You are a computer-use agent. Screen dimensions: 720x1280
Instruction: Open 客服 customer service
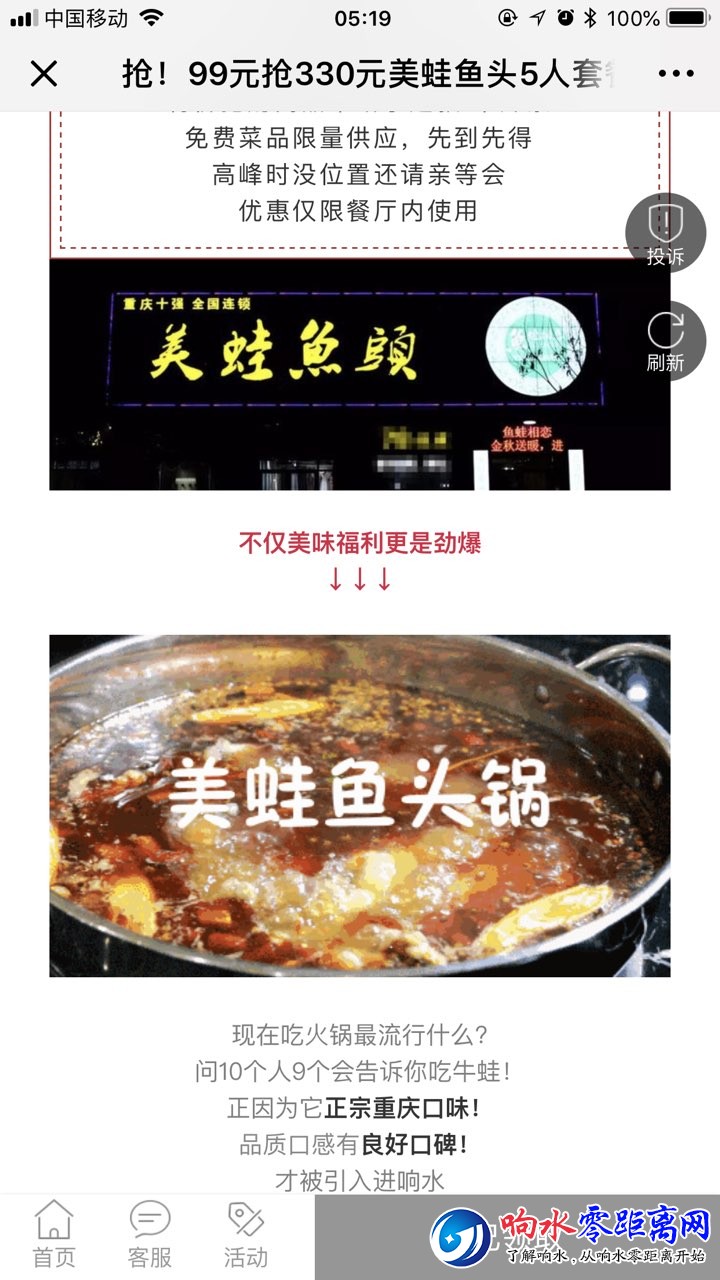click(x=150, y=1236)
